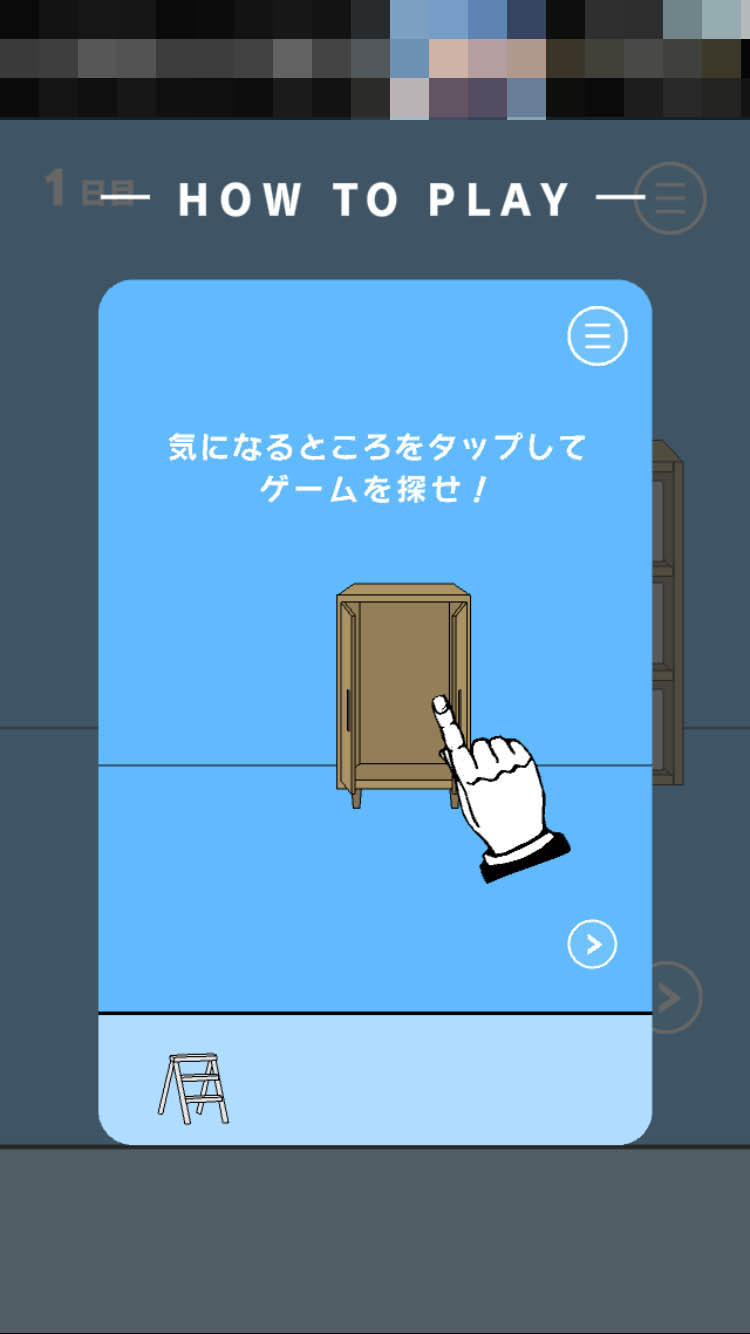Open the dimmed hamburger menu beside HOW TO PLAY
This screenshot has height=1334, width=750.
point(670,198)
